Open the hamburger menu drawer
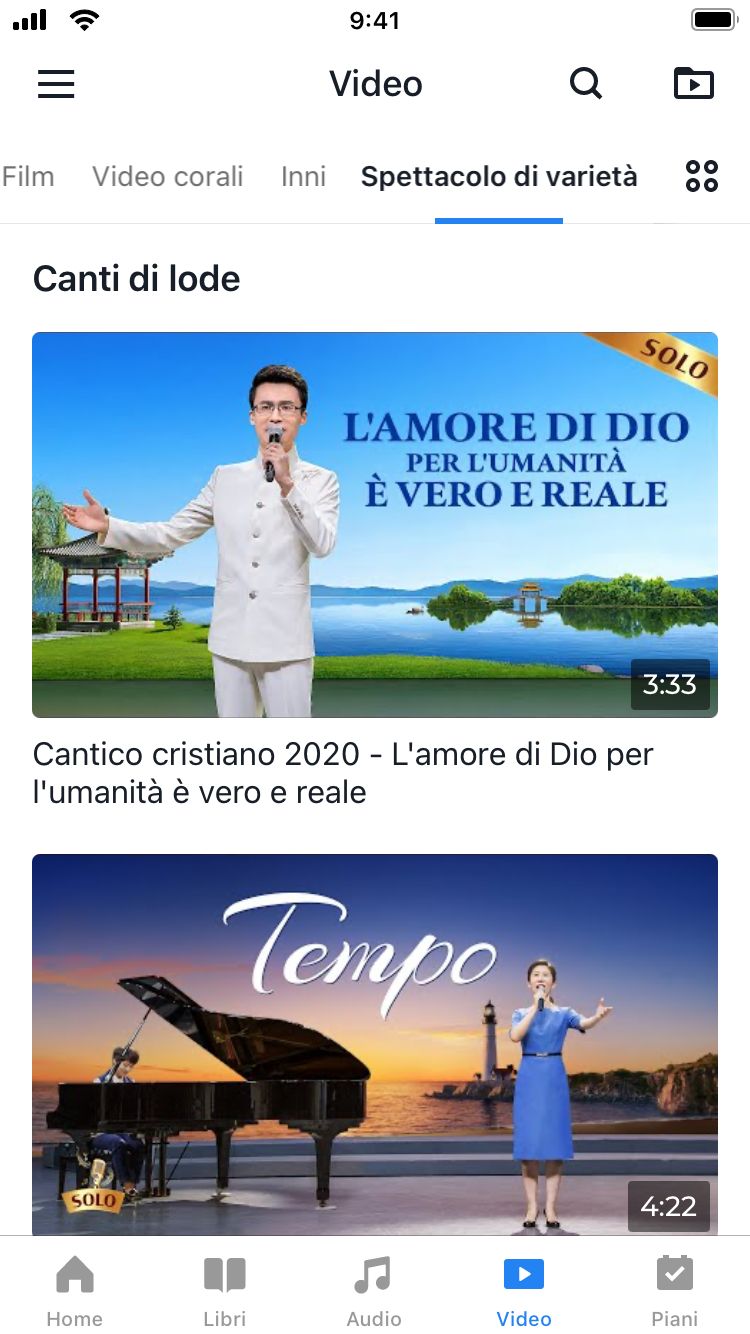The height and width of the screenshot is (1334, 750). (x=56, y=84)
